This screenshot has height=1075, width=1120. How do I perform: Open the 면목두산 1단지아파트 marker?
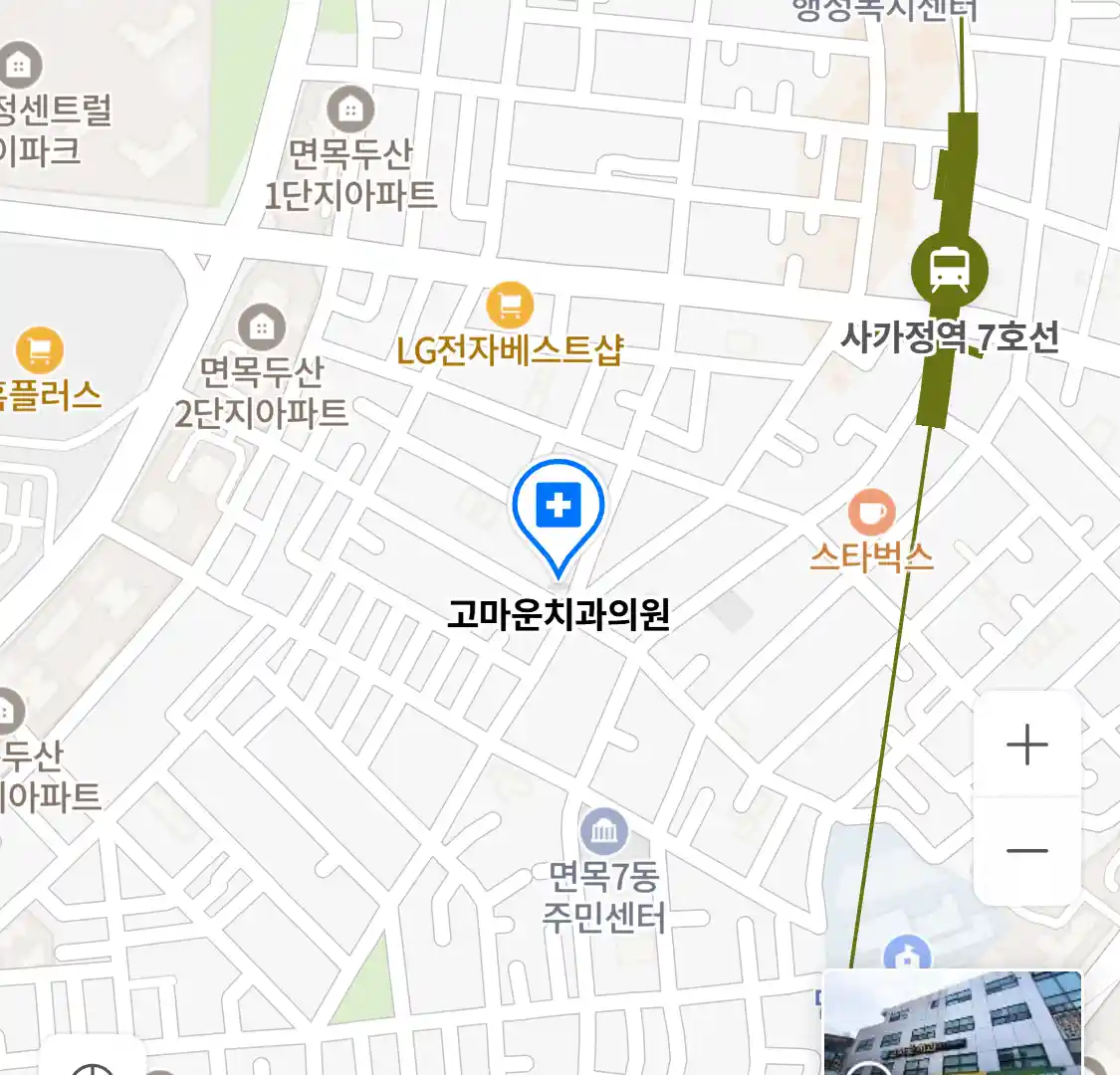(x=350, y=108)
